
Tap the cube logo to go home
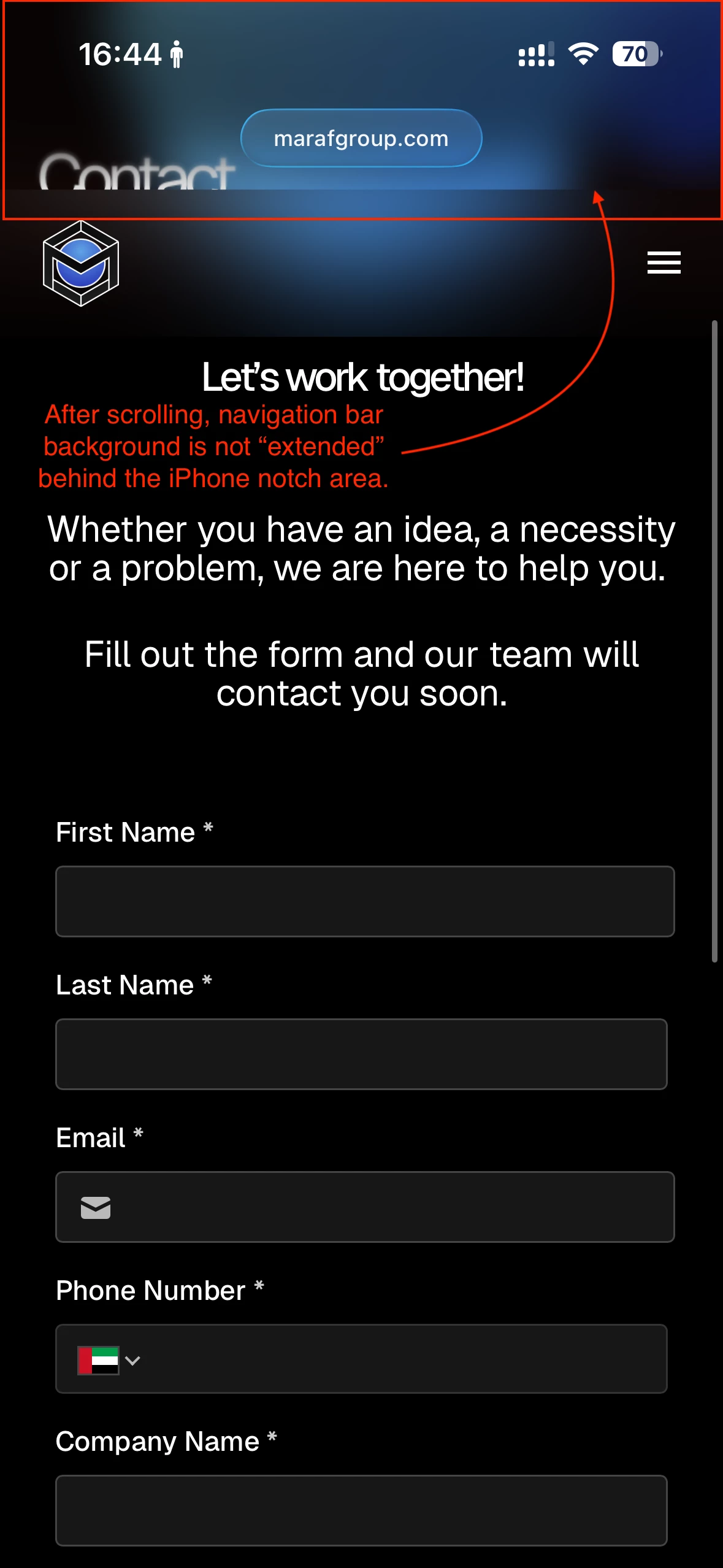pos(81,264)
